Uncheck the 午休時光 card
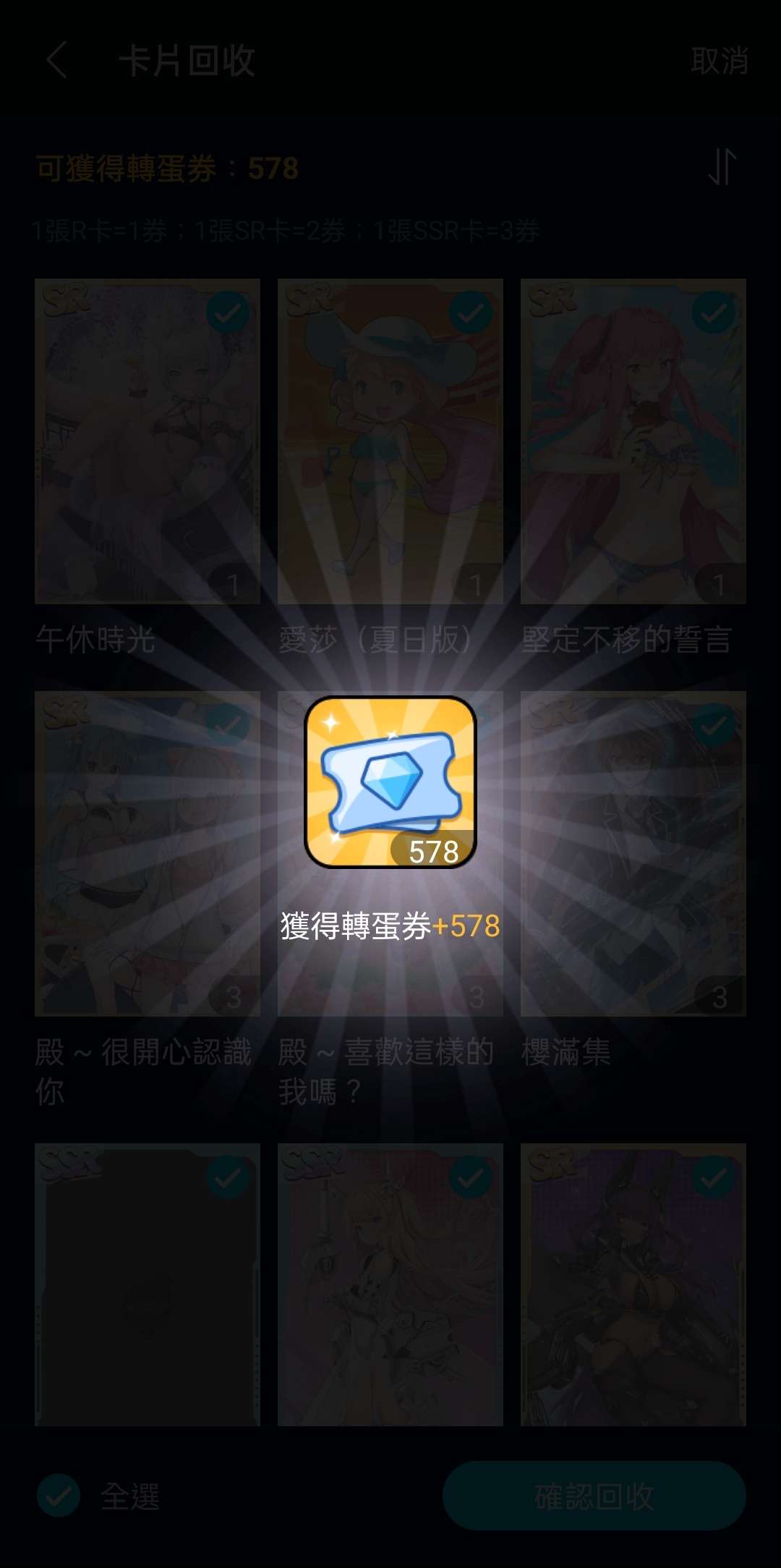 pos(227,313)
